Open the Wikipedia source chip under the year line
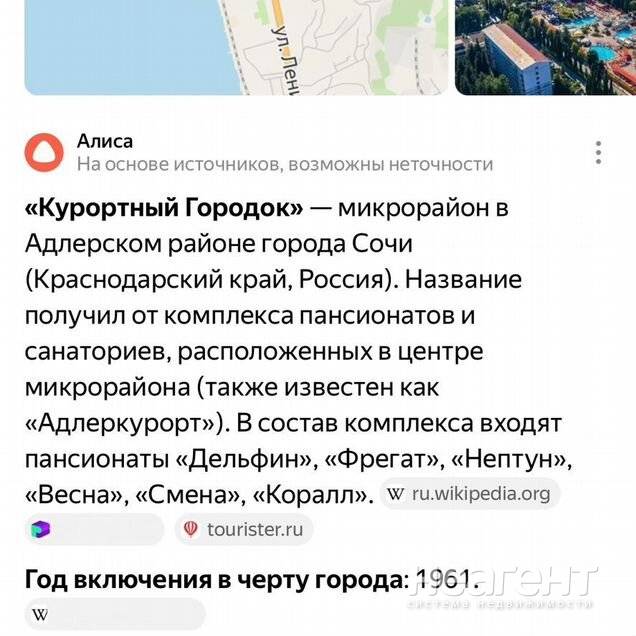Image resolution: width=636 pixels, height=636 pixels. [x=113, y=614]
